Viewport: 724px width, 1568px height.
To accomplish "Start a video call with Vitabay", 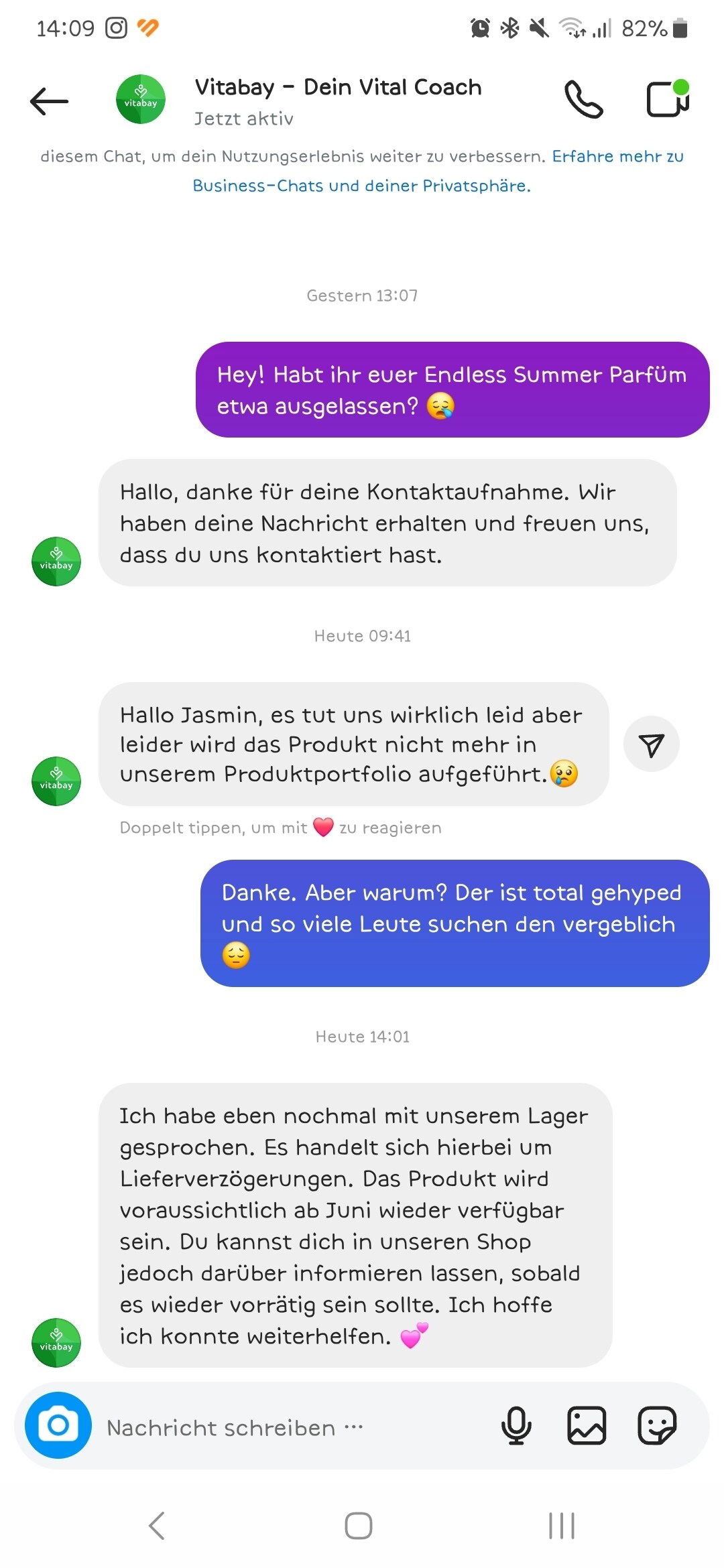I will pos(667,99).
